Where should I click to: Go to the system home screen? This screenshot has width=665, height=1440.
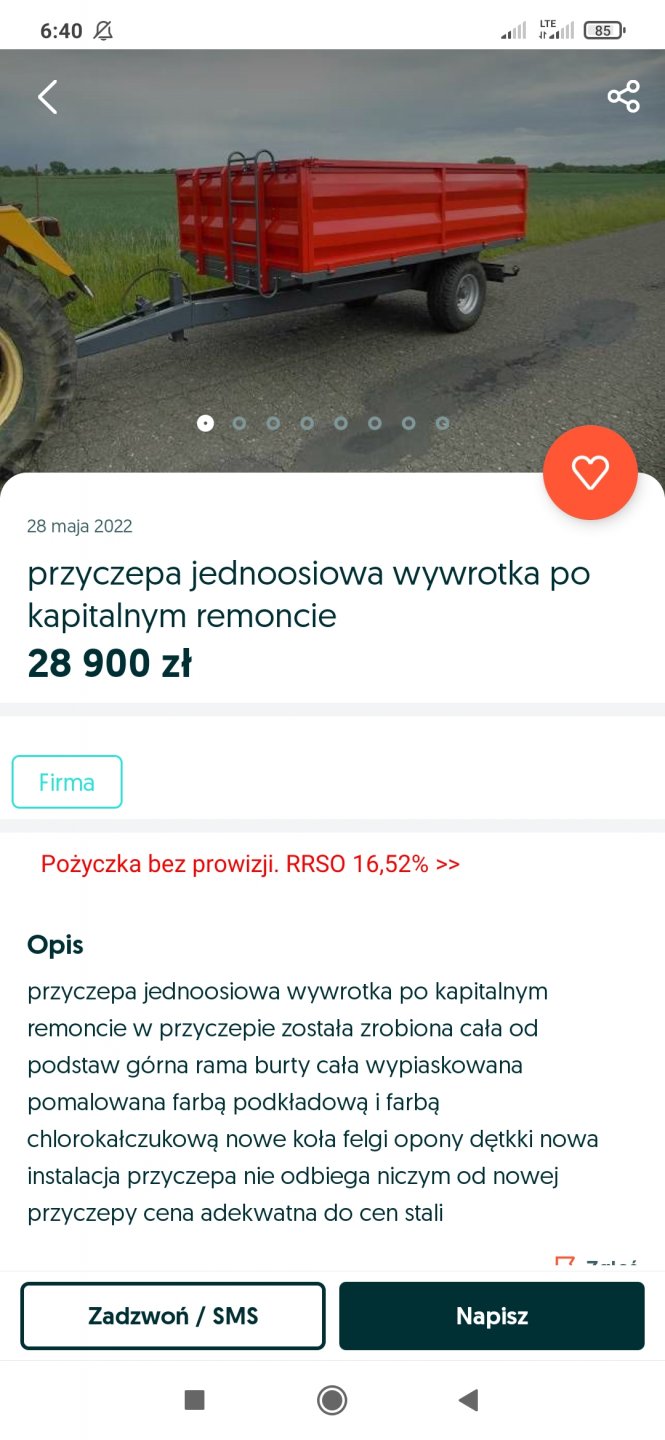coord(332,1400)
